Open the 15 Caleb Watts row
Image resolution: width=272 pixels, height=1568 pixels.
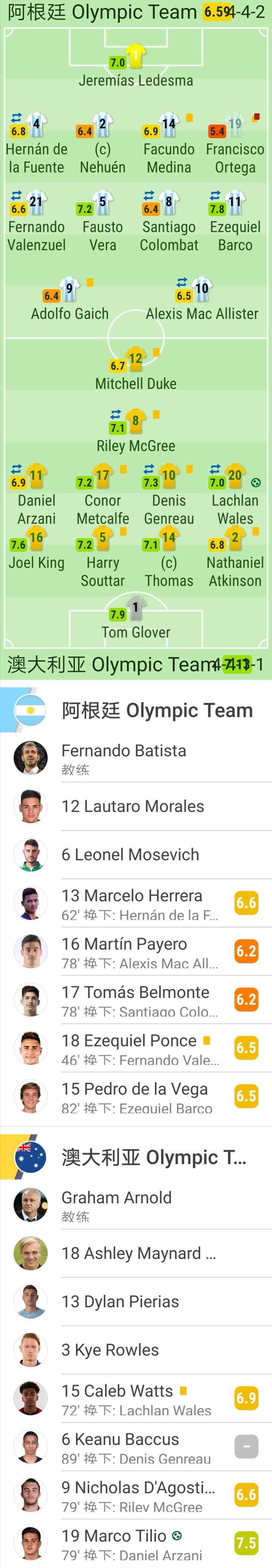(136, 1398)
